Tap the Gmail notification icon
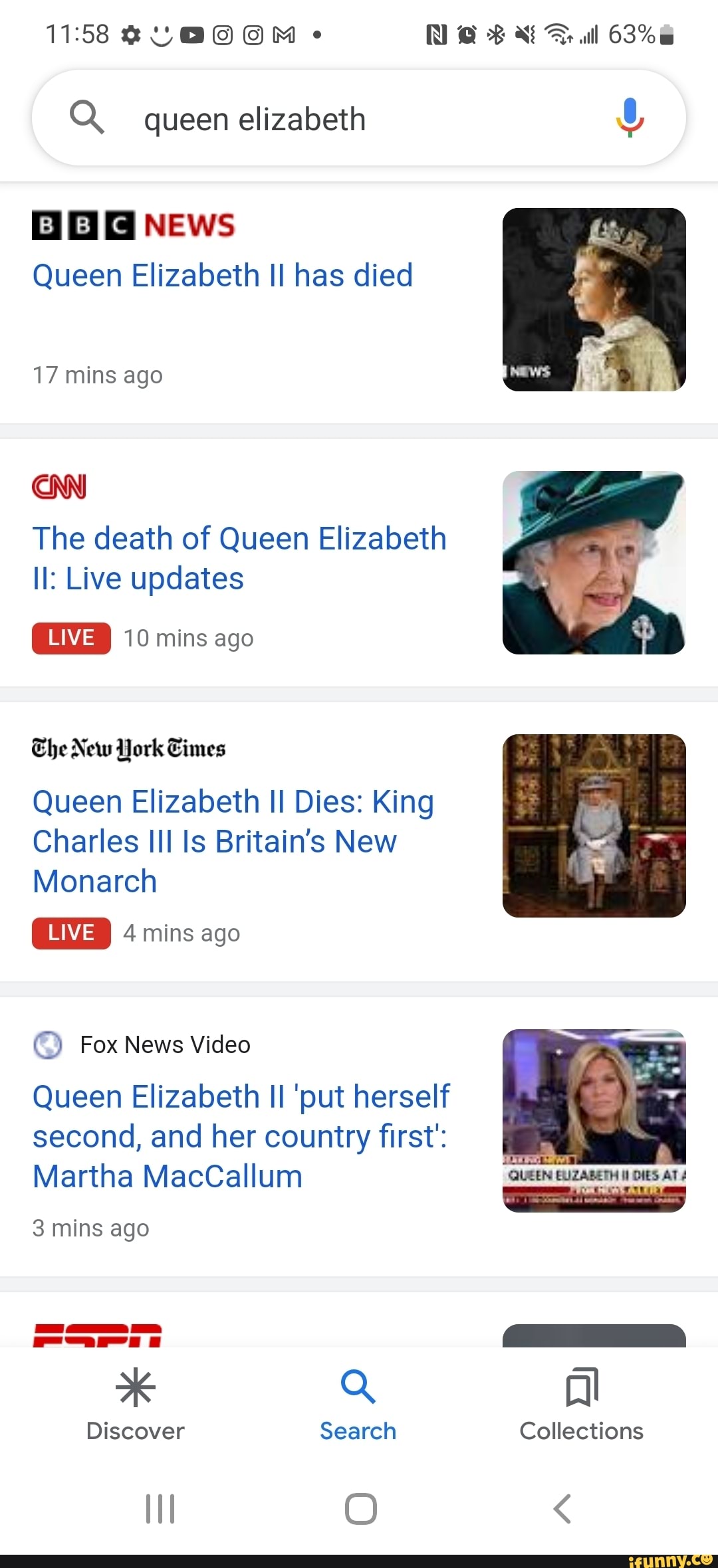This screenshot has height=1568, width=718. pos(283,35)
